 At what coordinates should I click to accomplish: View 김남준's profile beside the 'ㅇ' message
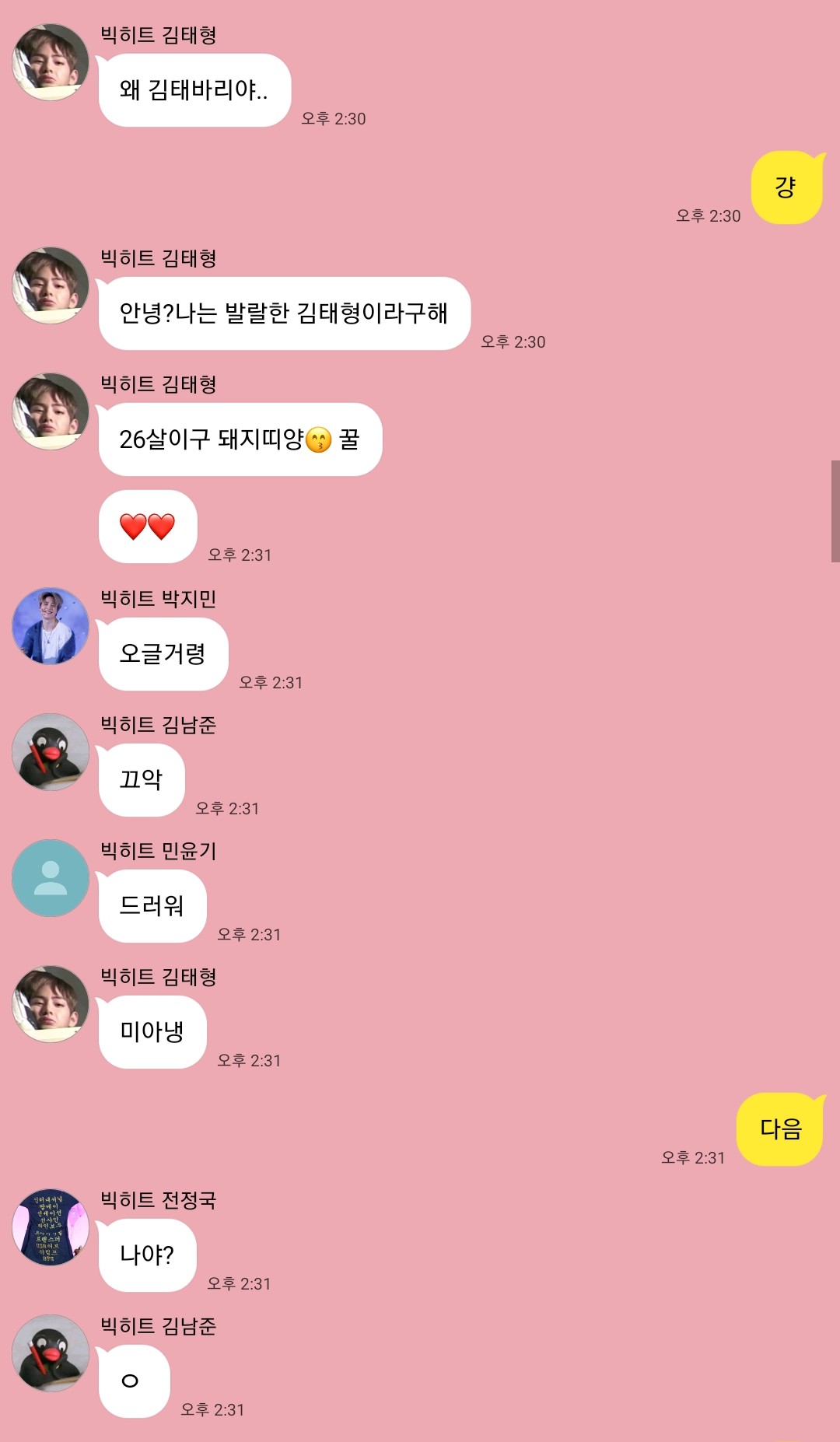pos(51,1353)
